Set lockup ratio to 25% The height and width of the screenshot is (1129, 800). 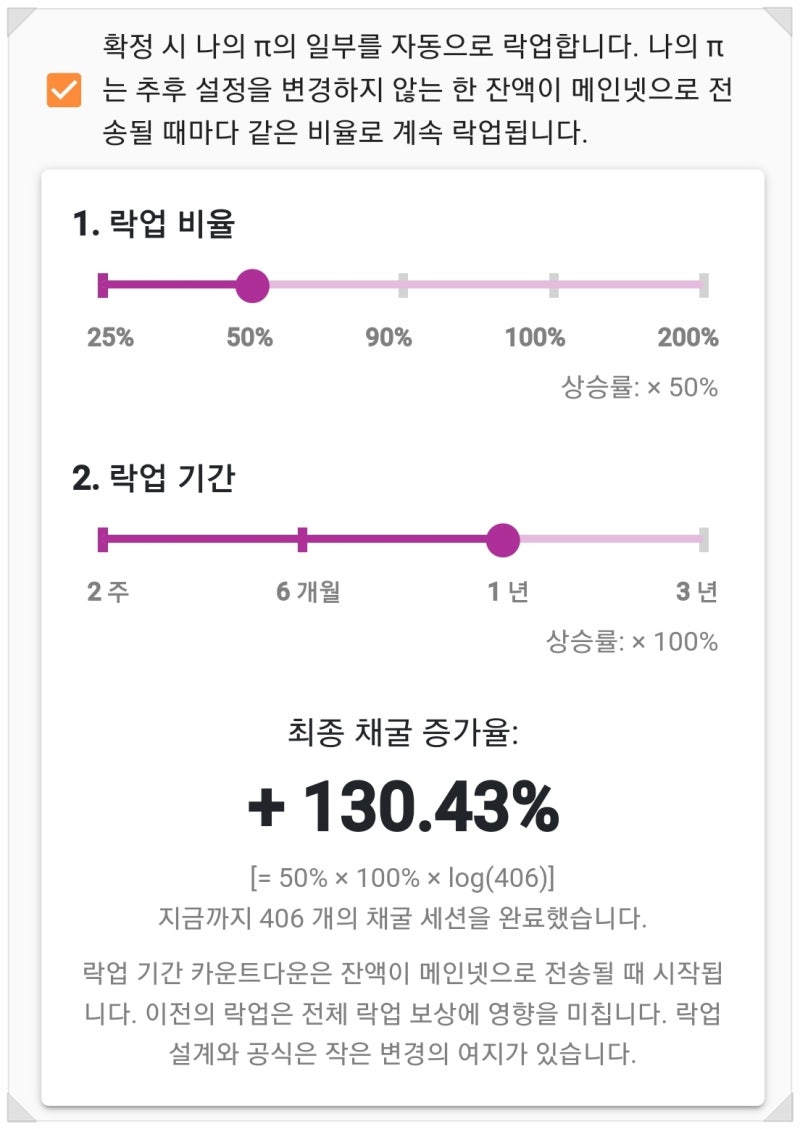(104, 286)
